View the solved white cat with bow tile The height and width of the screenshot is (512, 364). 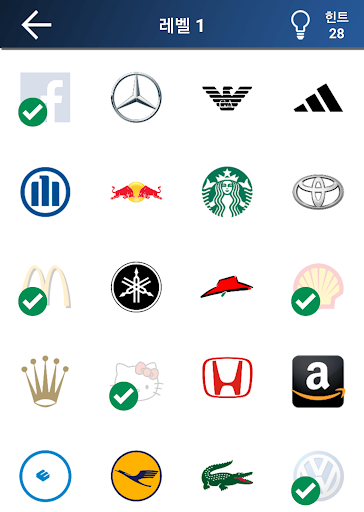coord(136,383)
